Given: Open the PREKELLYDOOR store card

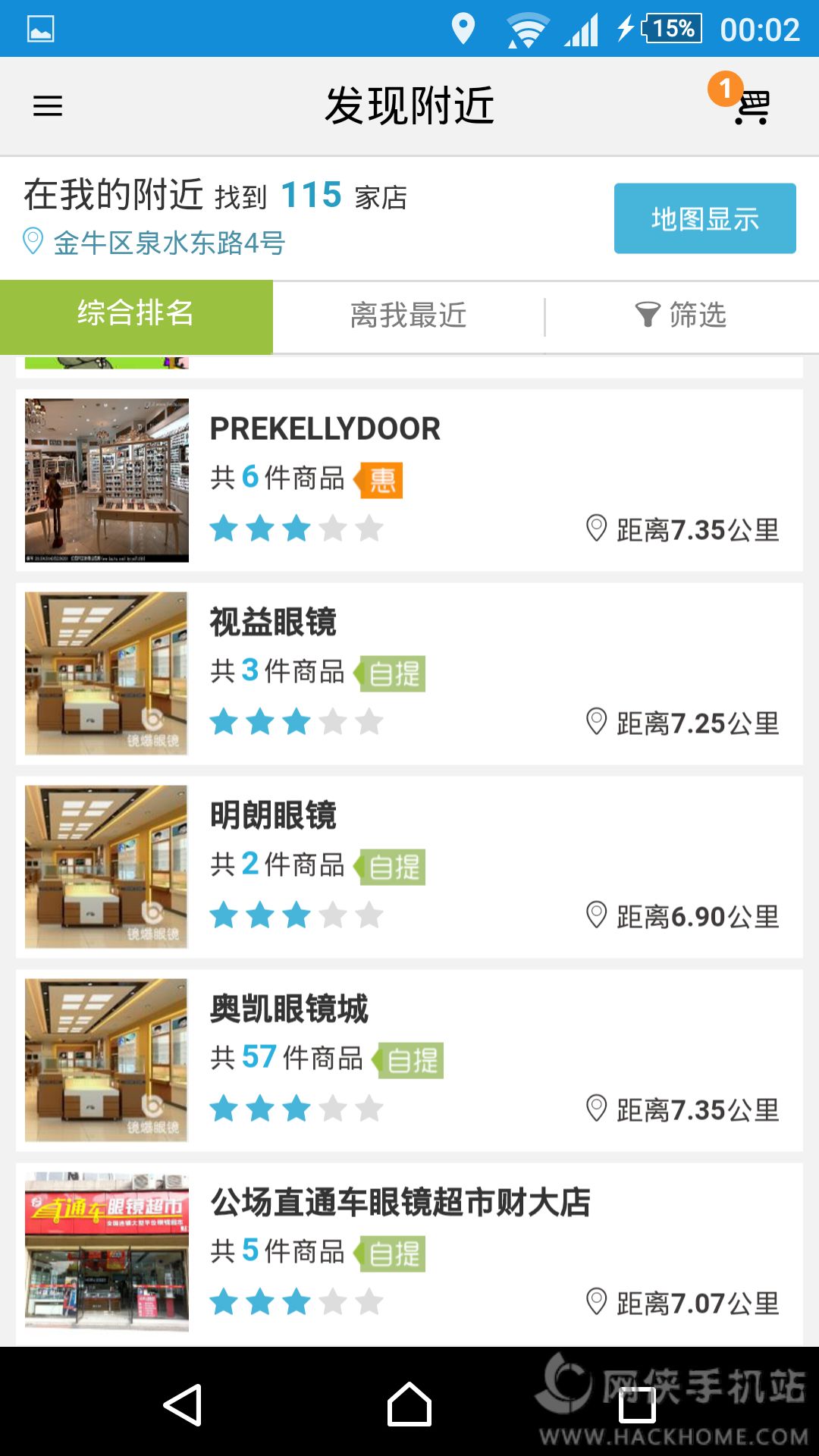Looking at the screenshot, I should coord(409,480).
